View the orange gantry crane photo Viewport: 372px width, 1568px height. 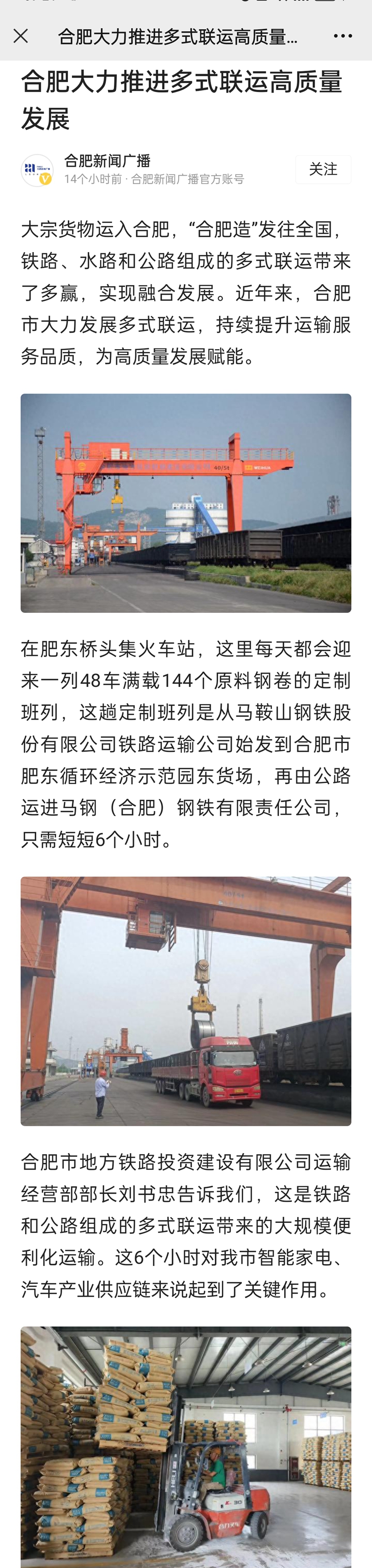point(186,503)
